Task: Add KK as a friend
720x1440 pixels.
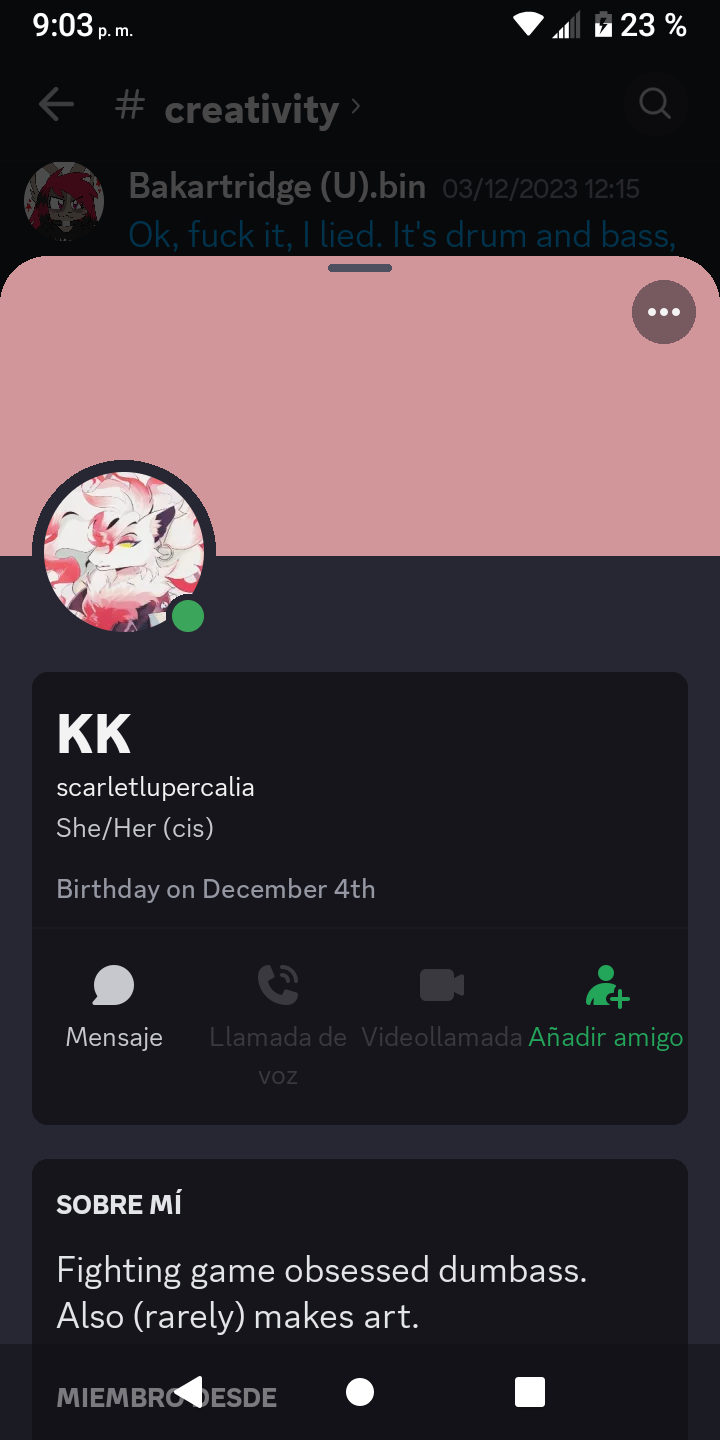Action: click(x=606, y=1006)
